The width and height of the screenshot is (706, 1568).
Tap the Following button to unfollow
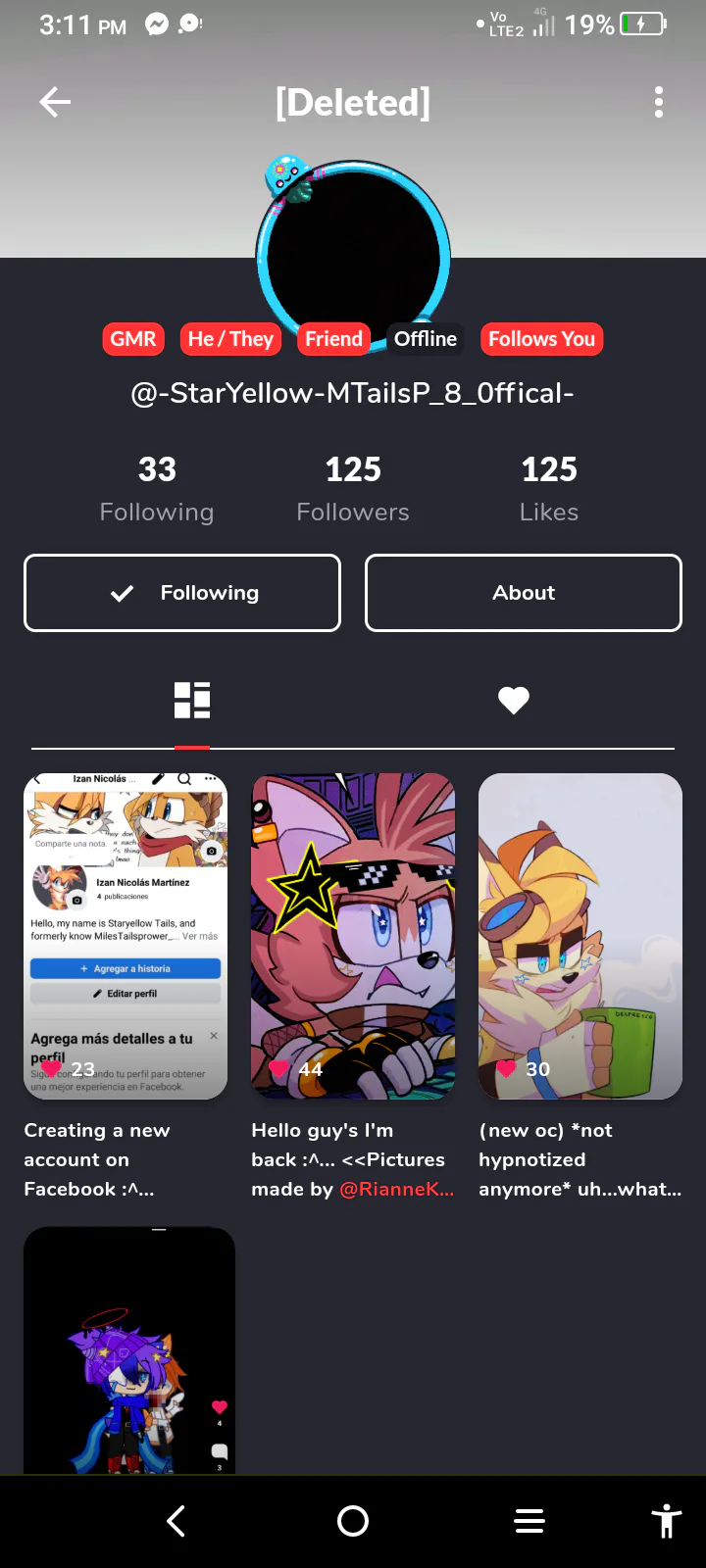[182, 593]
